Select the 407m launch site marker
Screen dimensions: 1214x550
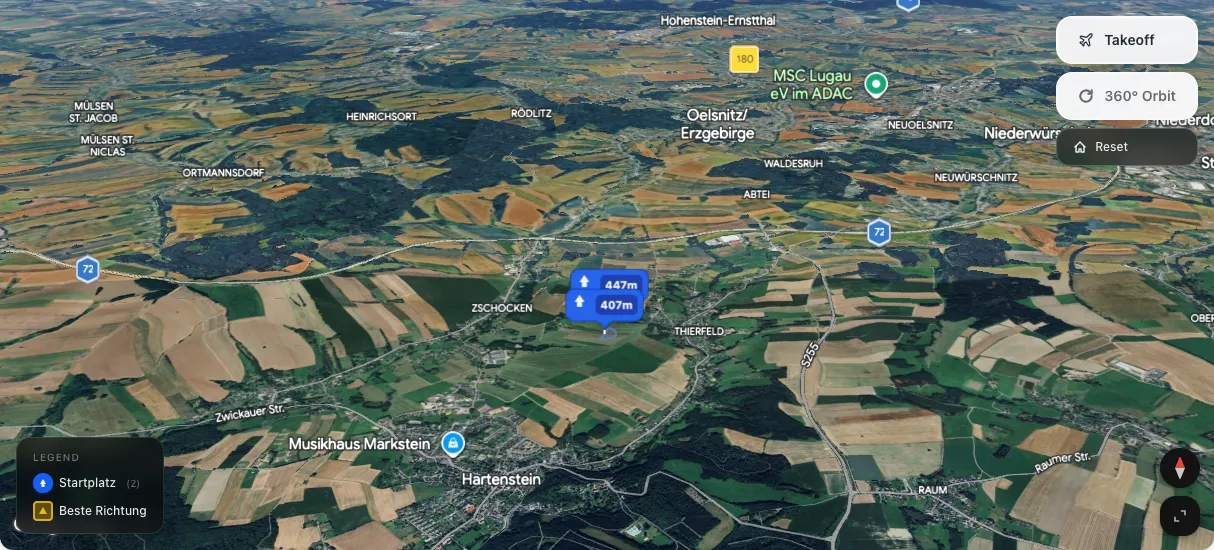point(603,305)
